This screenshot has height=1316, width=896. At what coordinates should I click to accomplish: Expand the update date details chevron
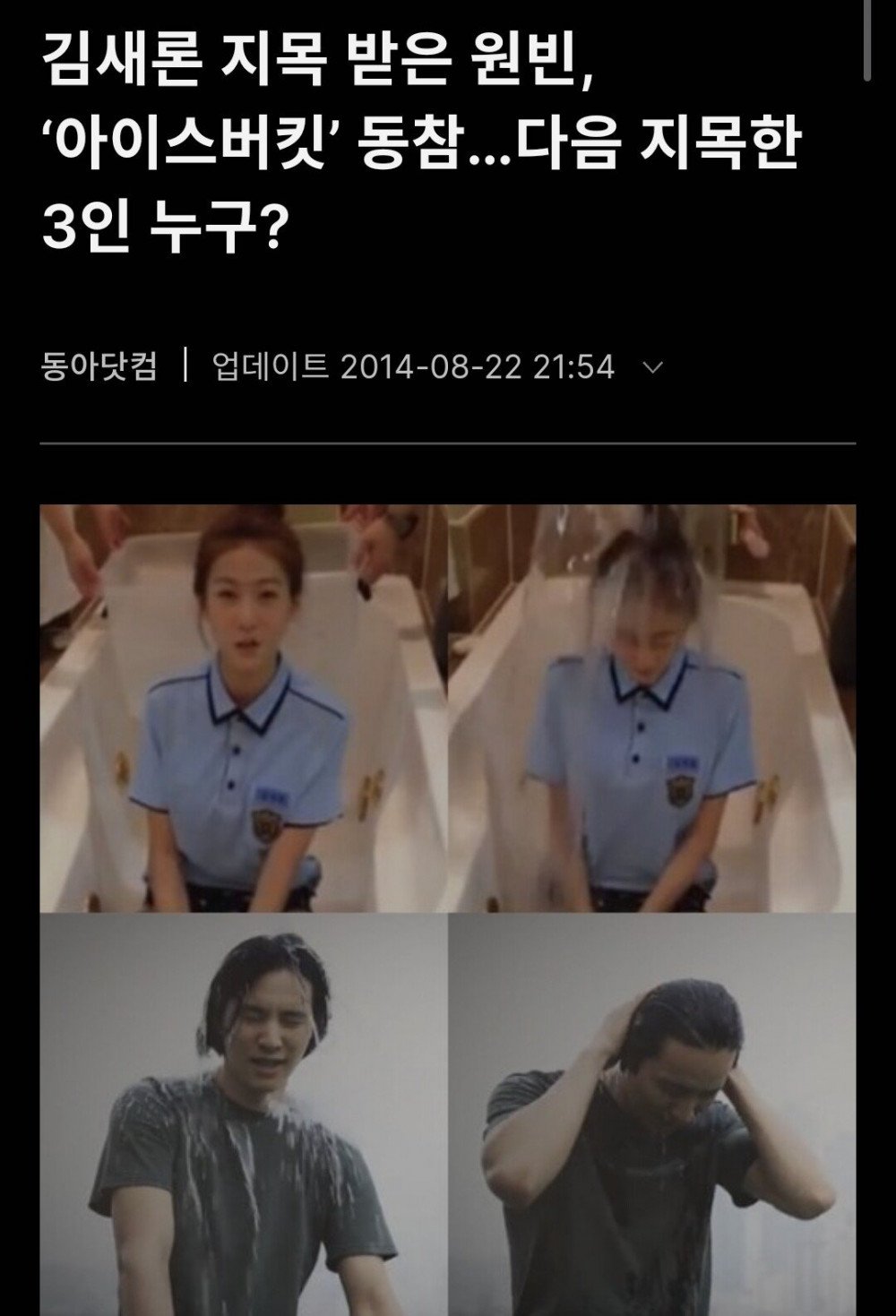pos(654,367)
